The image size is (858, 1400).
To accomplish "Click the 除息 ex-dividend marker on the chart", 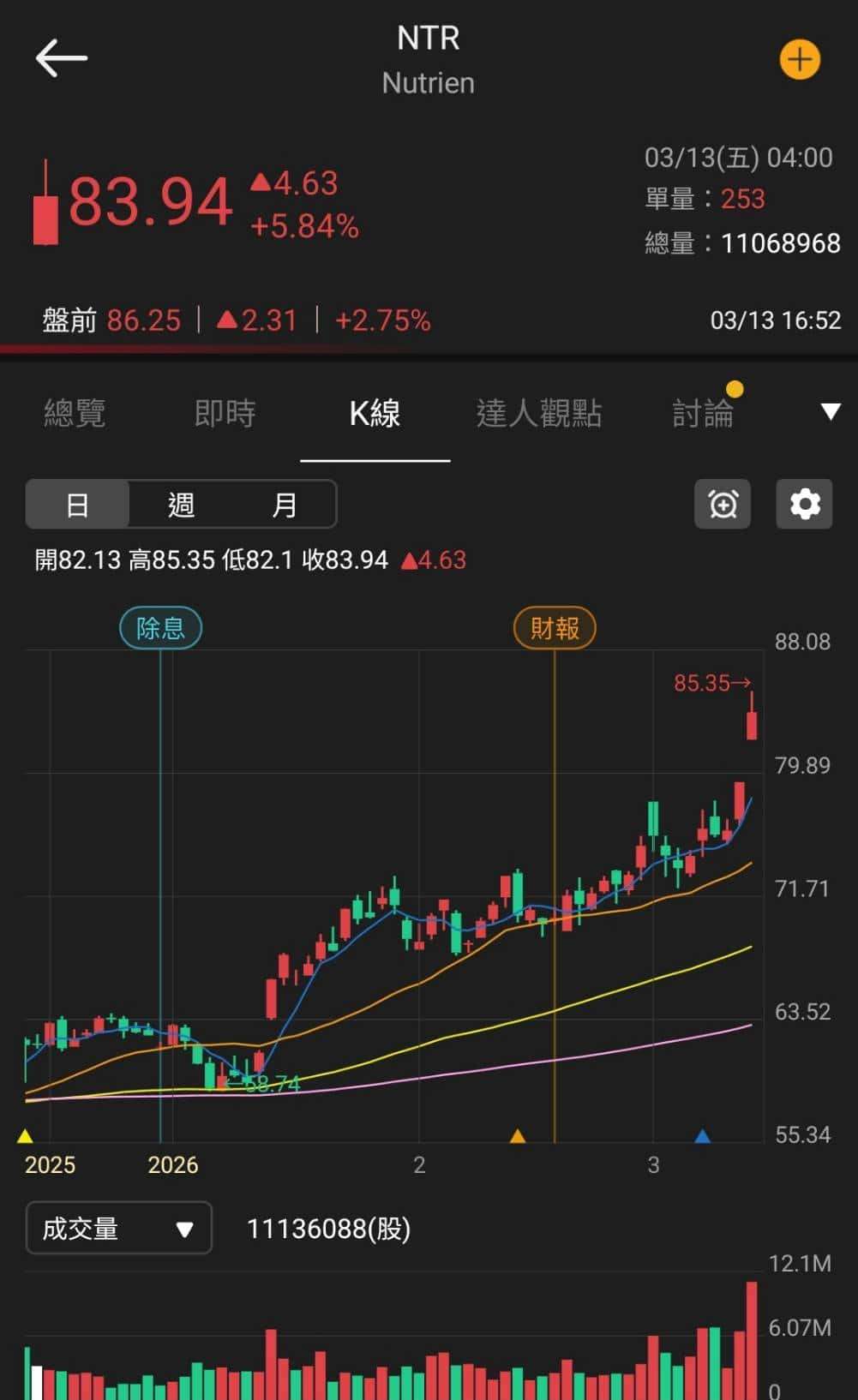I will [160, 628].
